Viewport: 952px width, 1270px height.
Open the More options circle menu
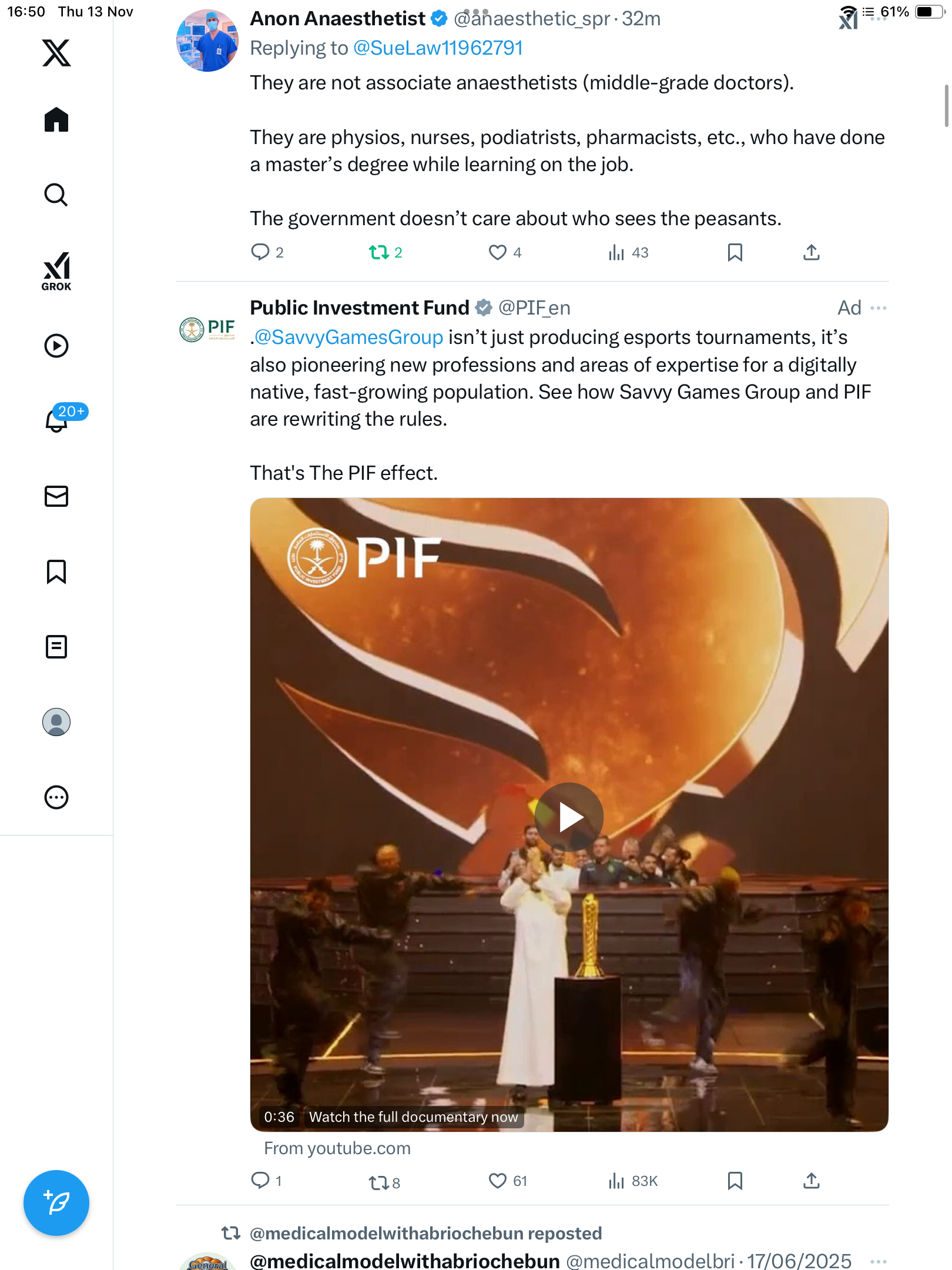click(56, 797)
